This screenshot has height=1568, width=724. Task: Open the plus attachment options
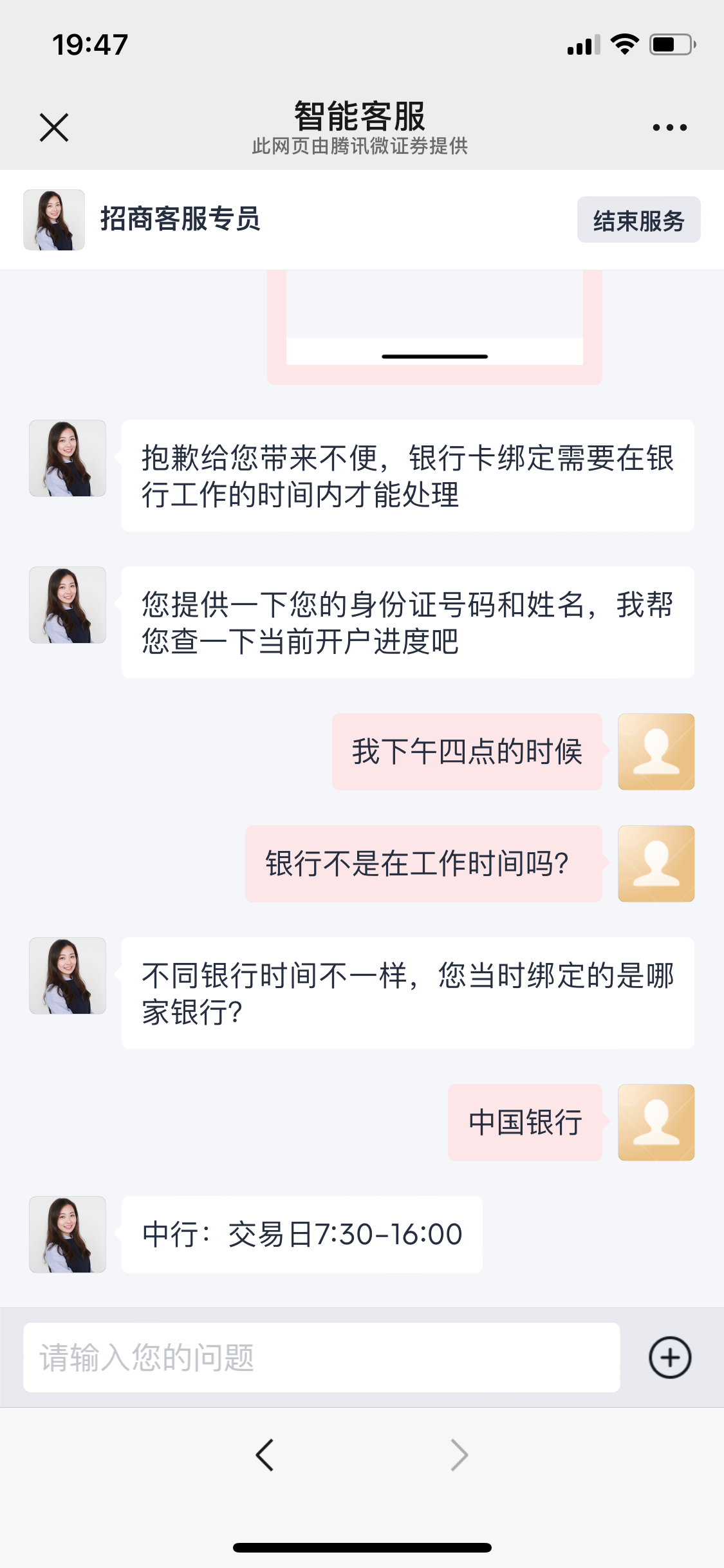(669, 1357)
